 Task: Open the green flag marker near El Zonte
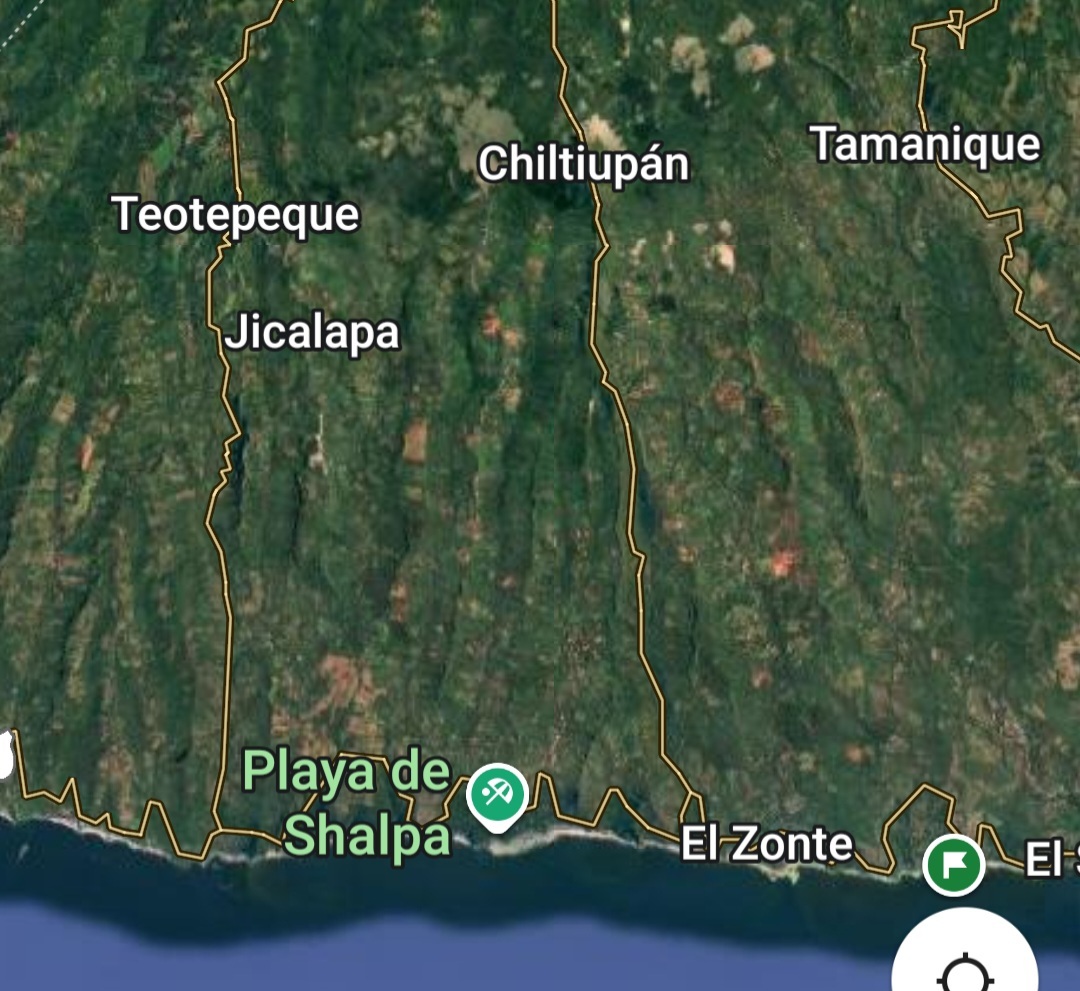tap(953, 864)
